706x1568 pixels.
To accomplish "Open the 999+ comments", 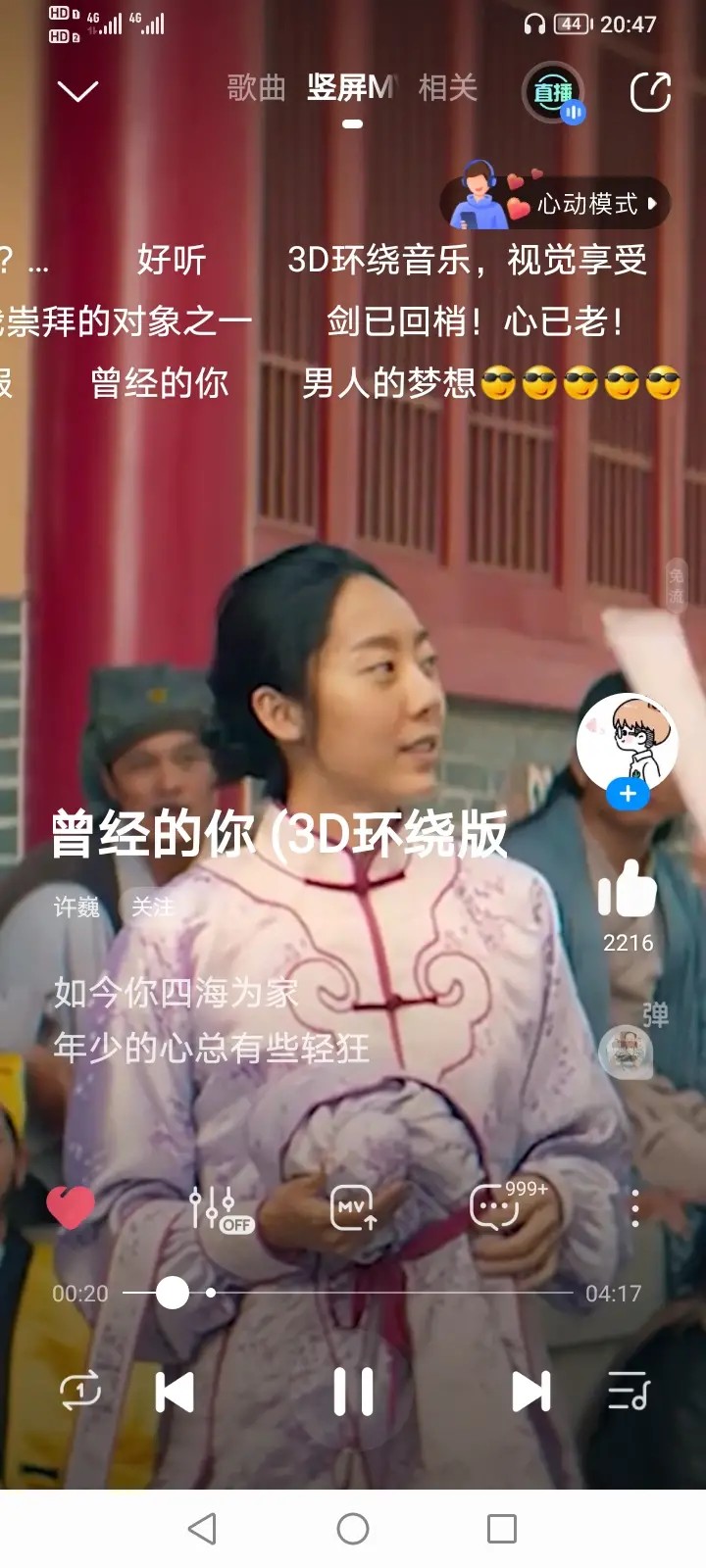I will point(505,1205).
